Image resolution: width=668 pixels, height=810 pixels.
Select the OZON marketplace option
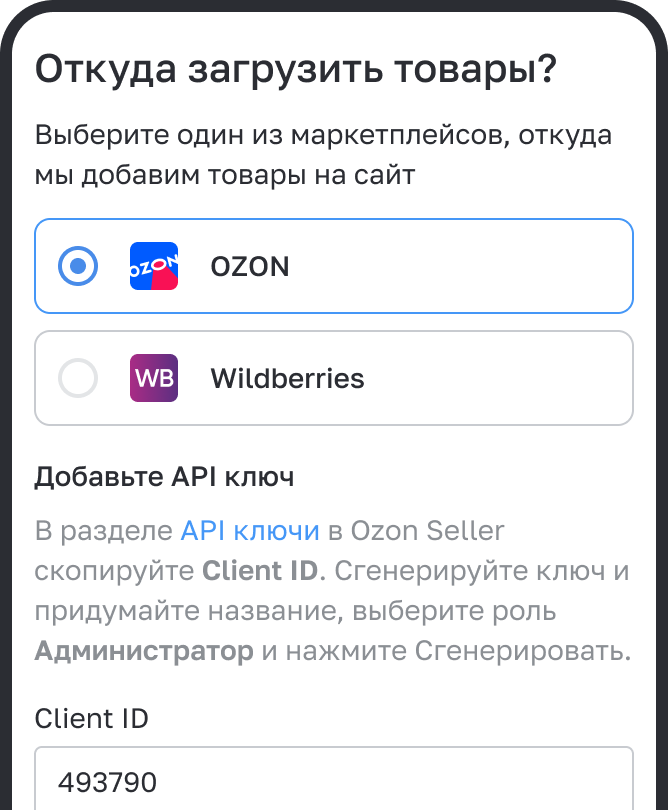point(79,267)
